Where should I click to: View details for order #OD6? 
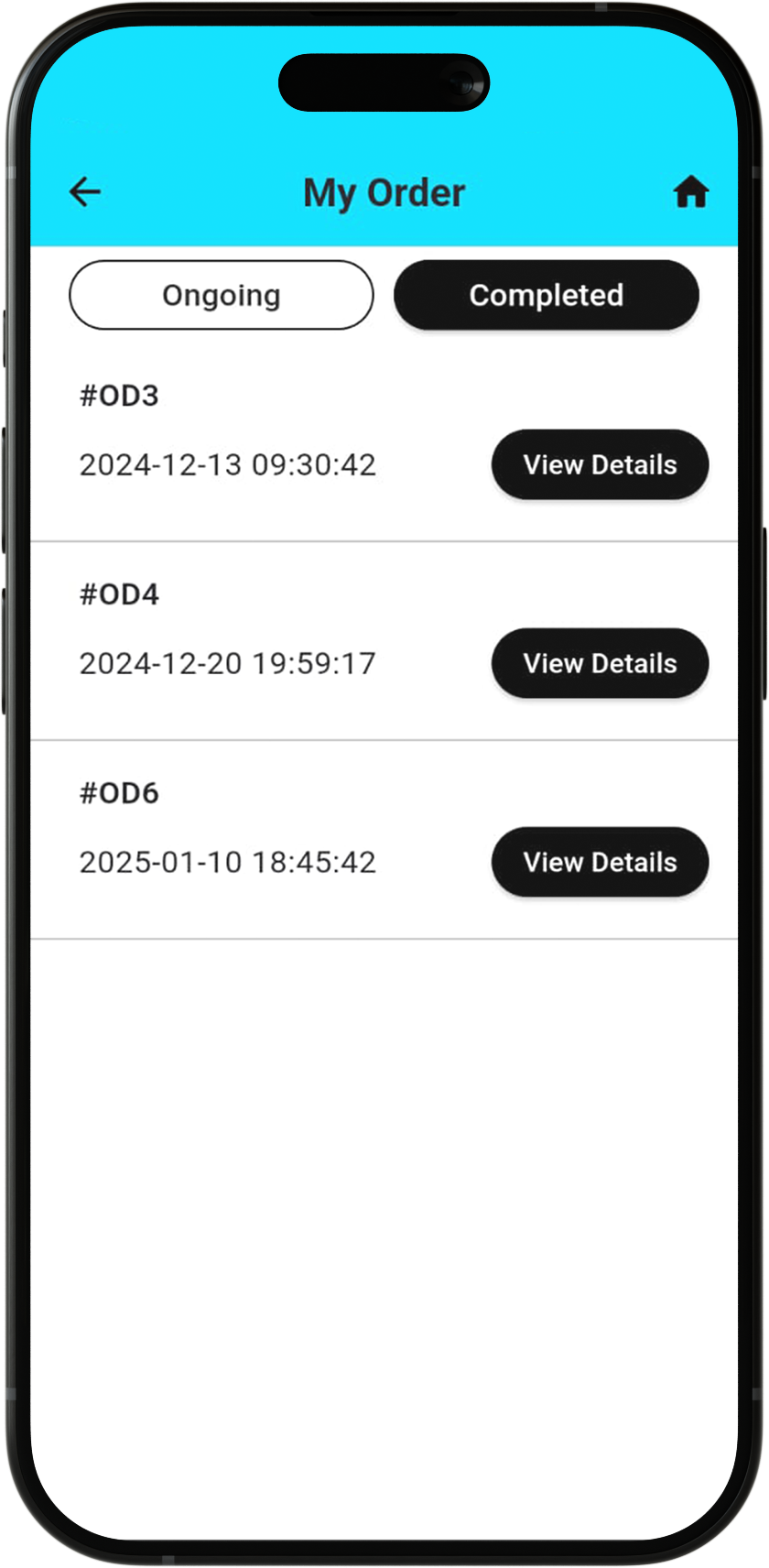pos(601,862)
